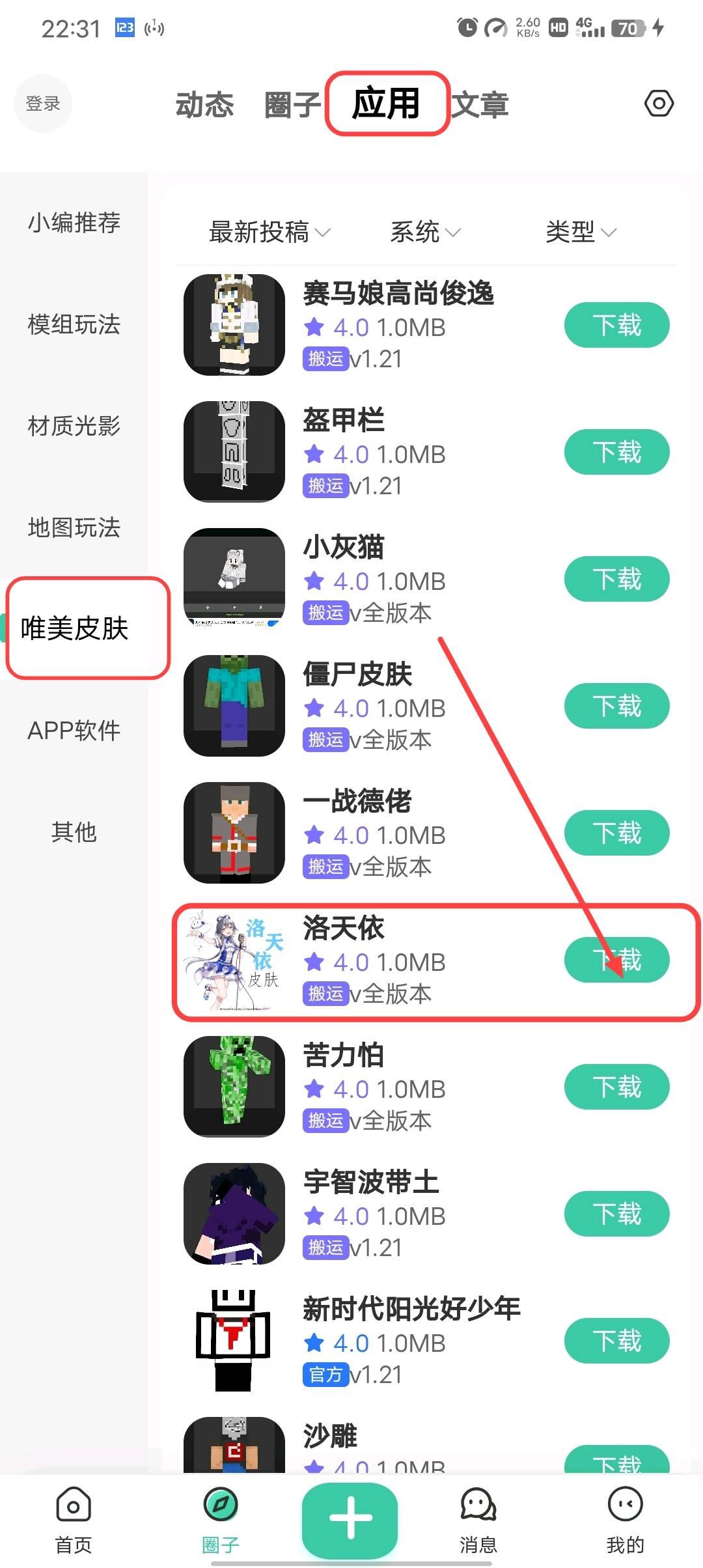Select the 材质光影 category
The image size is (703, 1568).
[x=74, y=426]
